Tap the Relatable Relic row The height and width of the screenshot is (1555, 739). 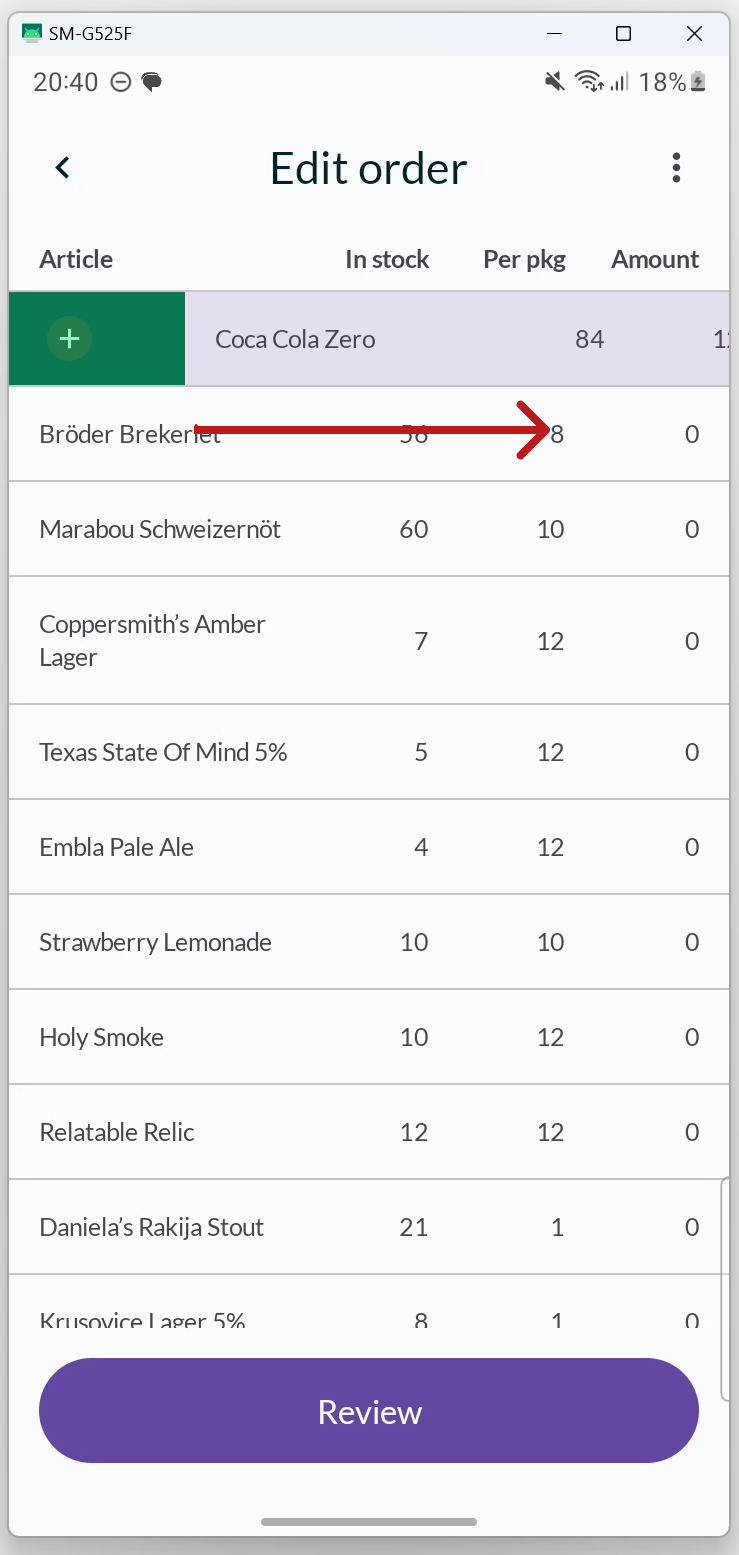click(369, 1132)
